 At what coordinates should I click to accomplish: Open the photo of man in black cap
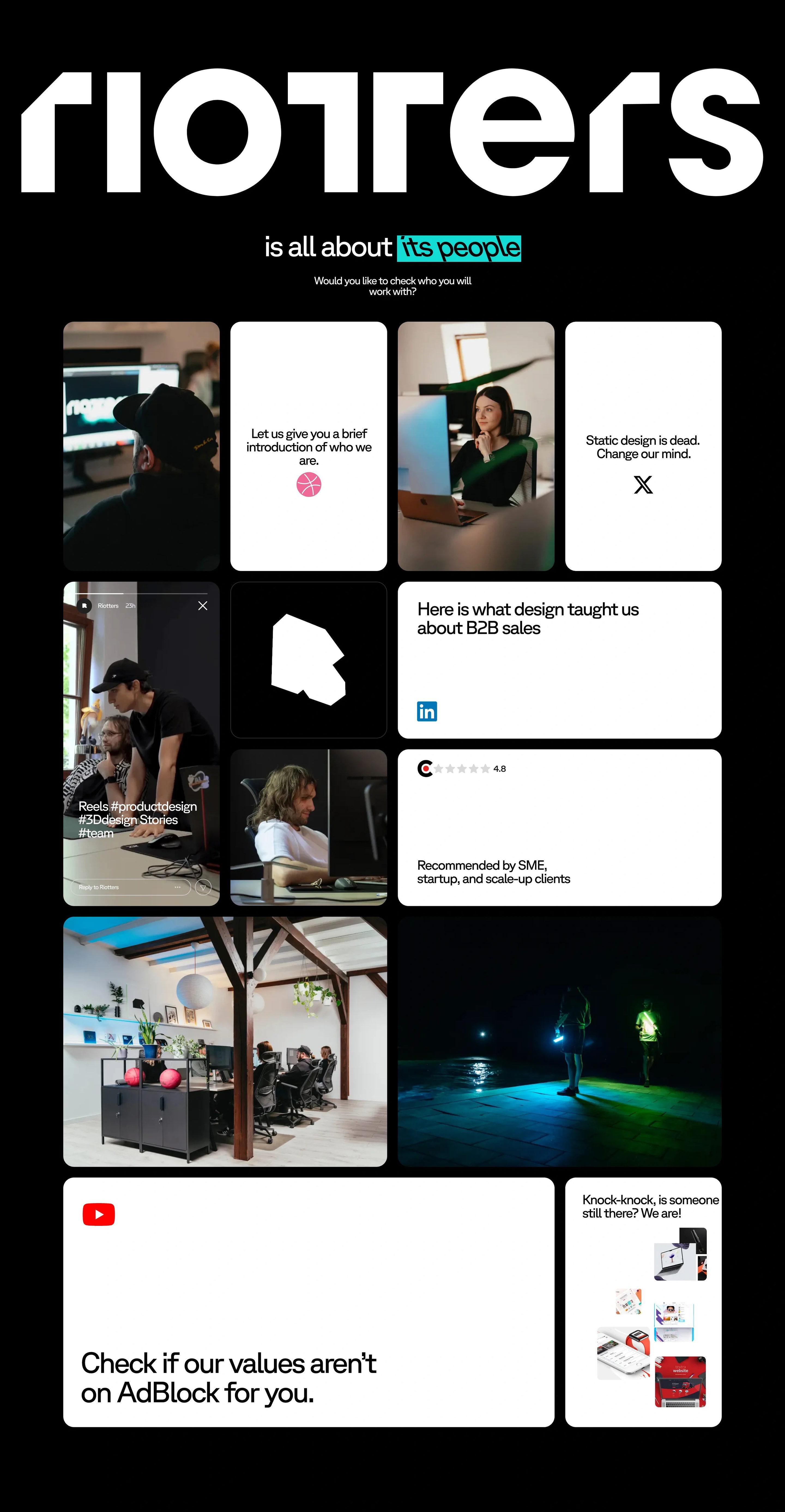(141, 446)
